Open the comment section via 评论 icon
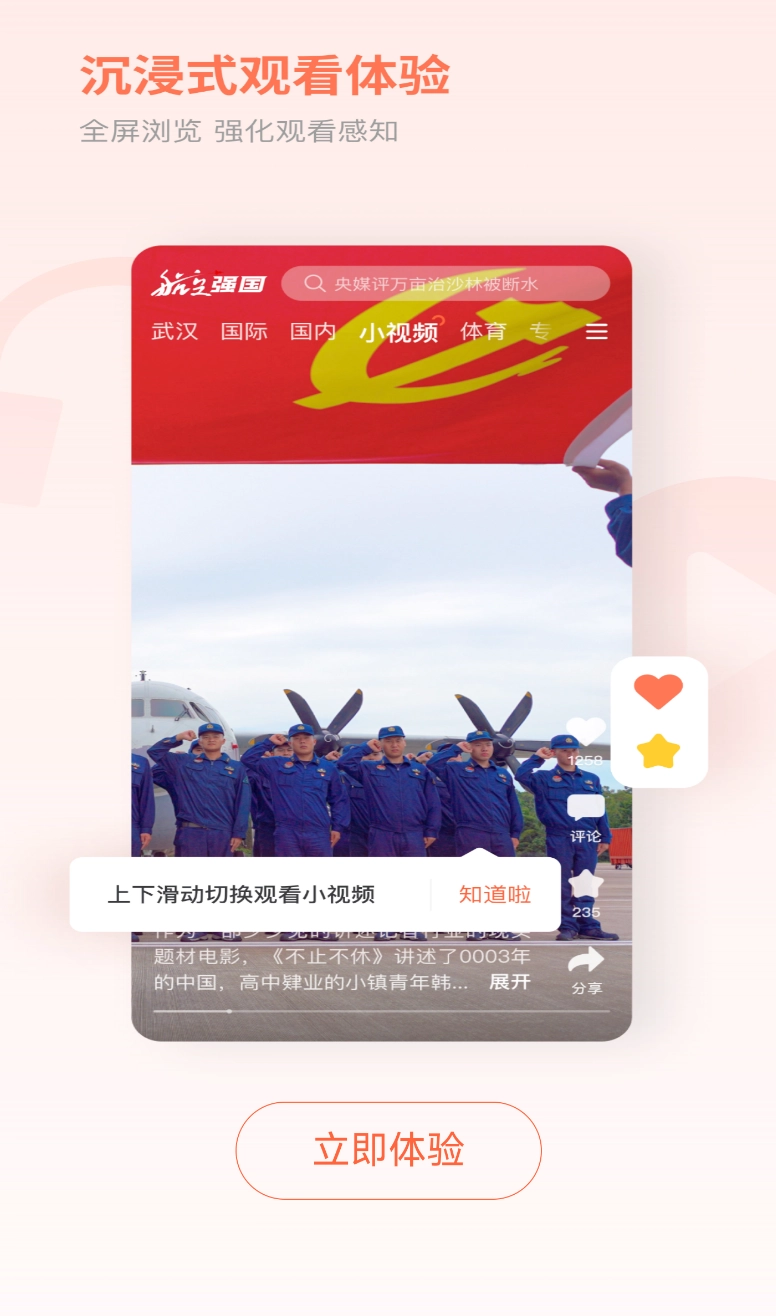776x1316 pixels. pos(586,810)
